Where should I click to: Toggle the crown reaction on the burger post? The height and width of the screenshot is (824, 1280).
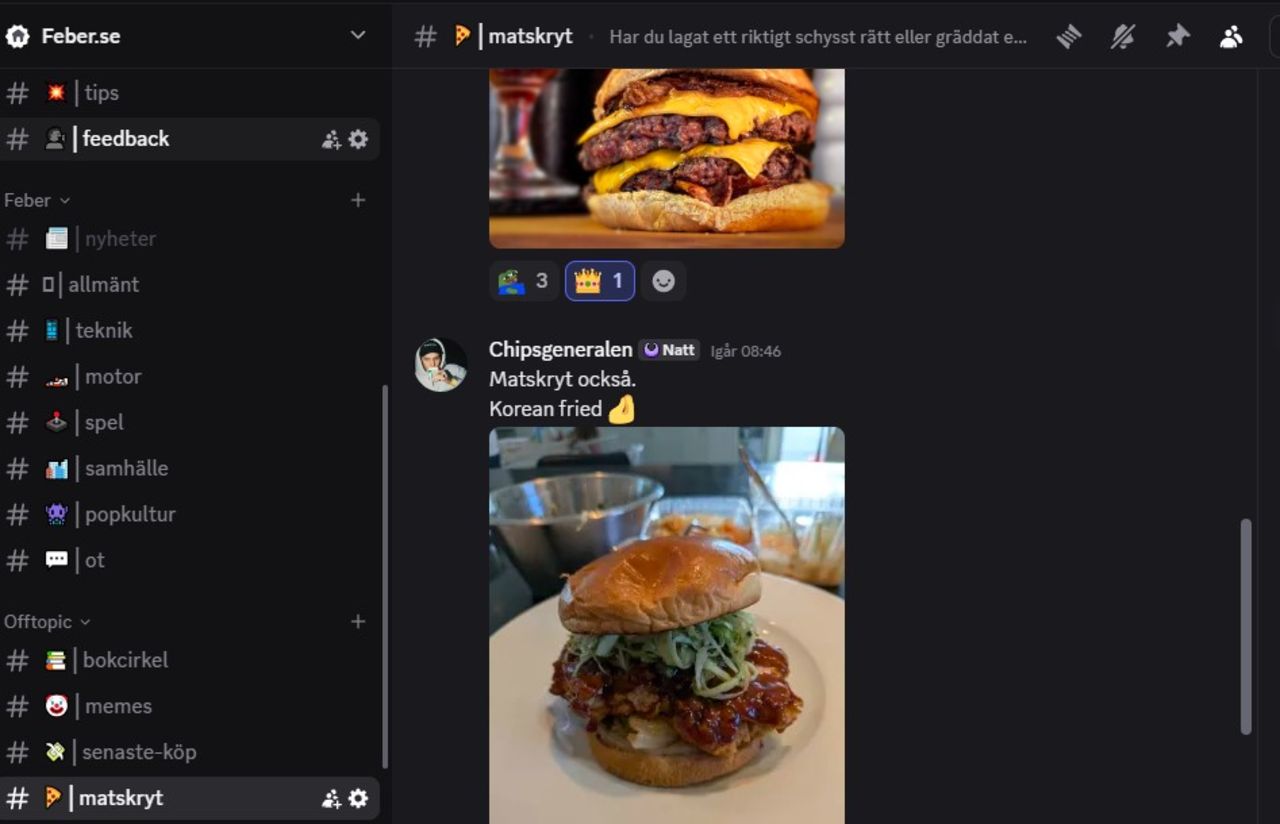point(599,281)
